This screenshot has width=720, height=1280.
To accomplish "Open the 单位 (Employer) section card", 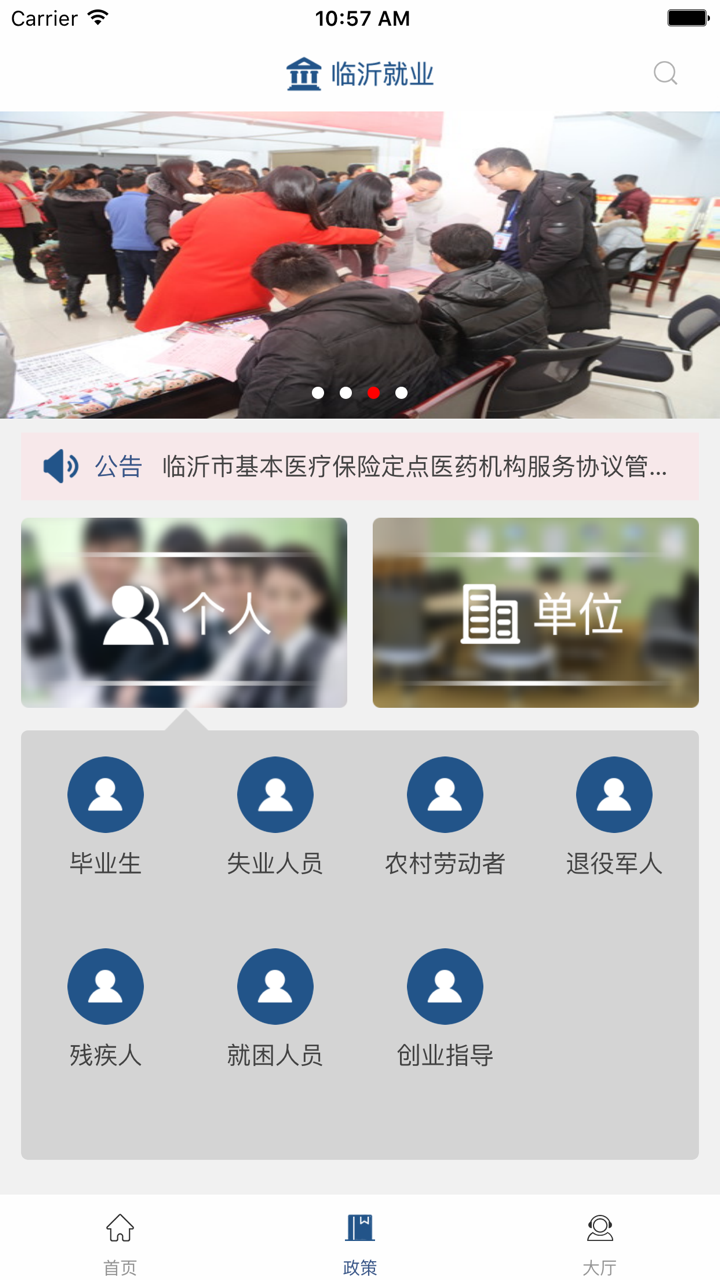I will (x=536, y=612).
